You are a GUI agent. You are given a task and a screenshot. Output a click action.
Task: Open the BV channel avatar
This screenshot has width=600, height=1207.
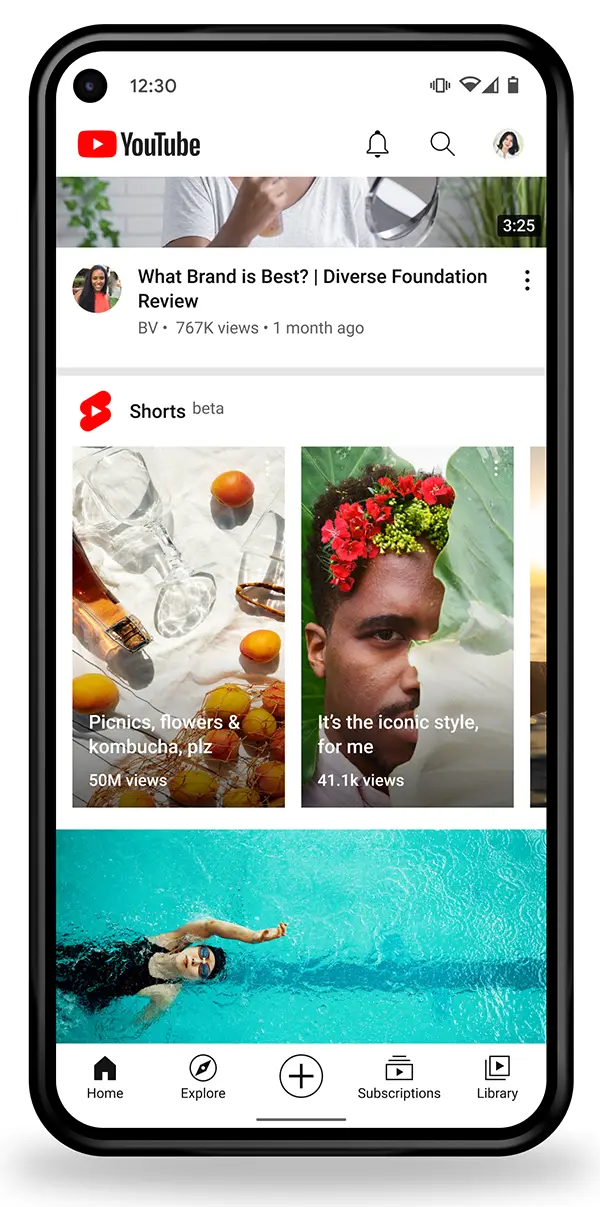point(97,289)
